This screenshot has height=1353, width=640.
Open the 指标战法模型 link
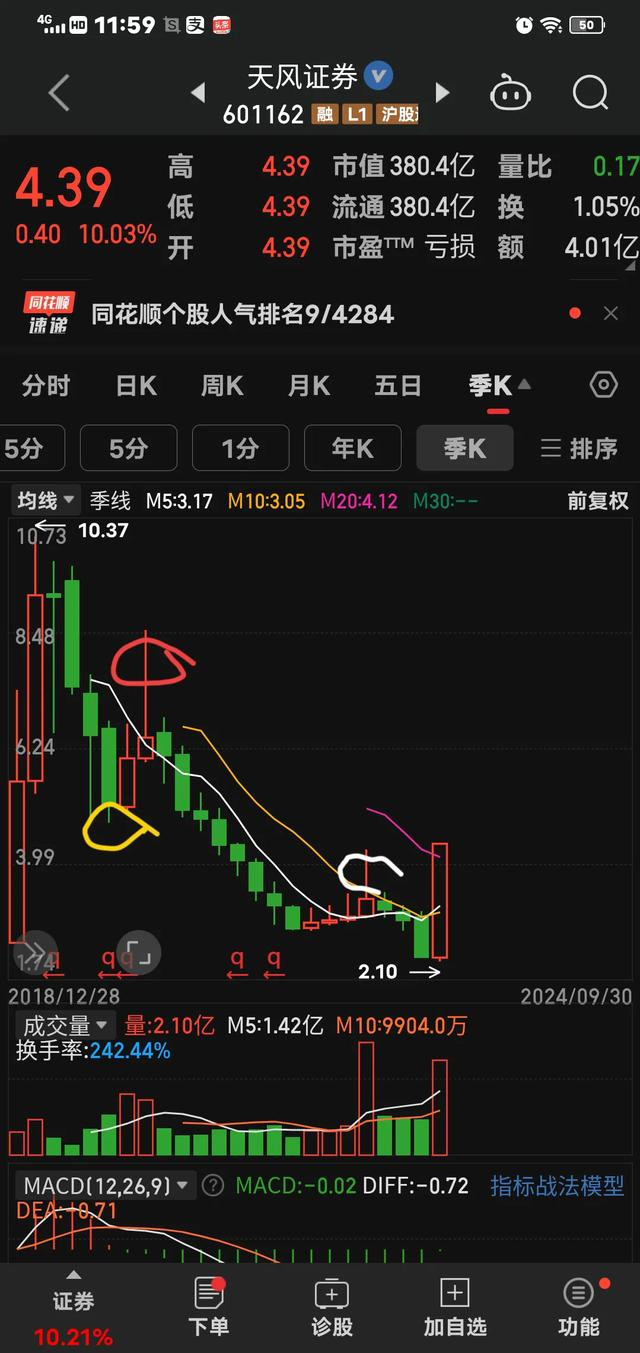pyautogui.click(x=557, y=1186)
